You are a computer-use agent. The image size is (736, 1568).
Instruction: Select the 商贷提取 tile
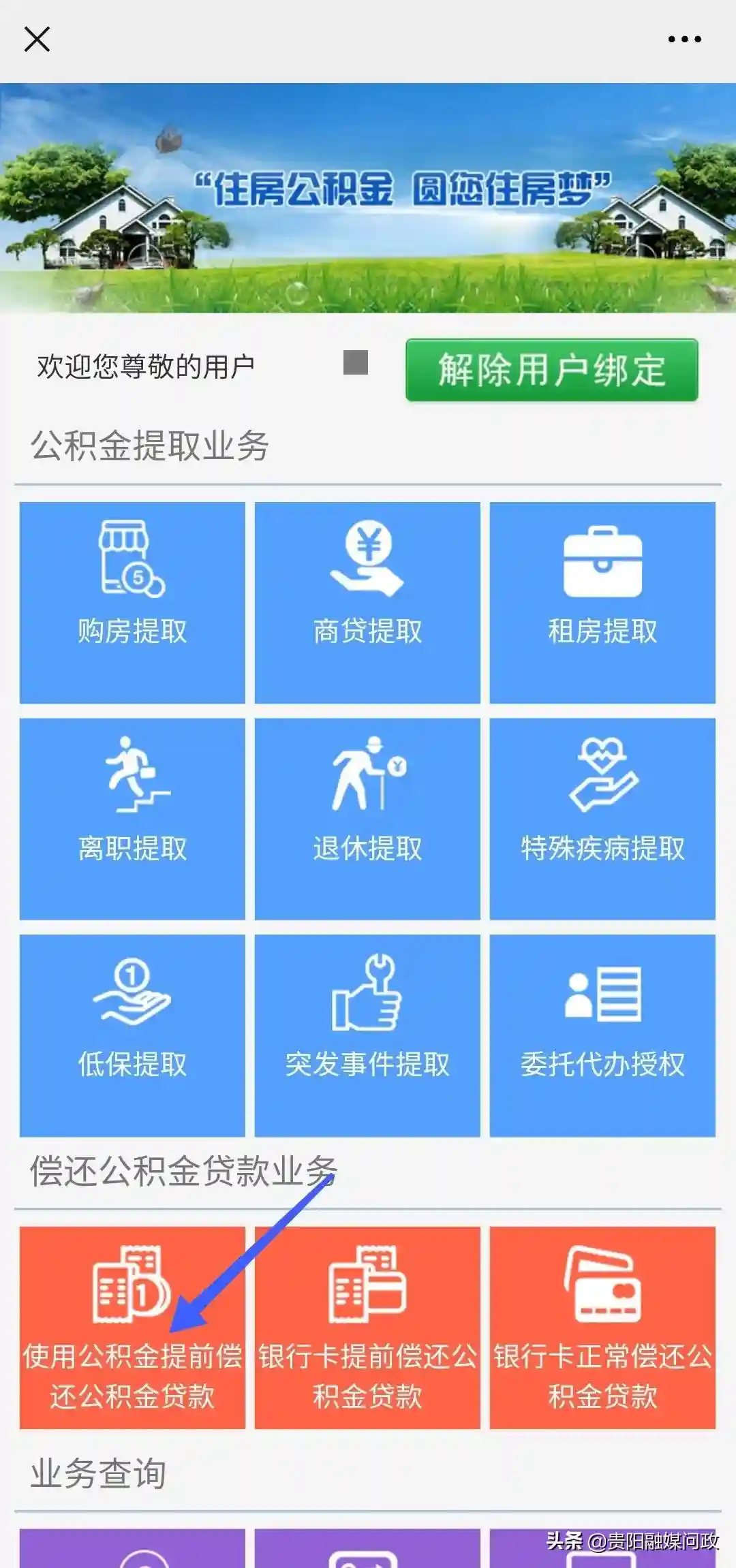pyautogui.click(x=367, y=602)
